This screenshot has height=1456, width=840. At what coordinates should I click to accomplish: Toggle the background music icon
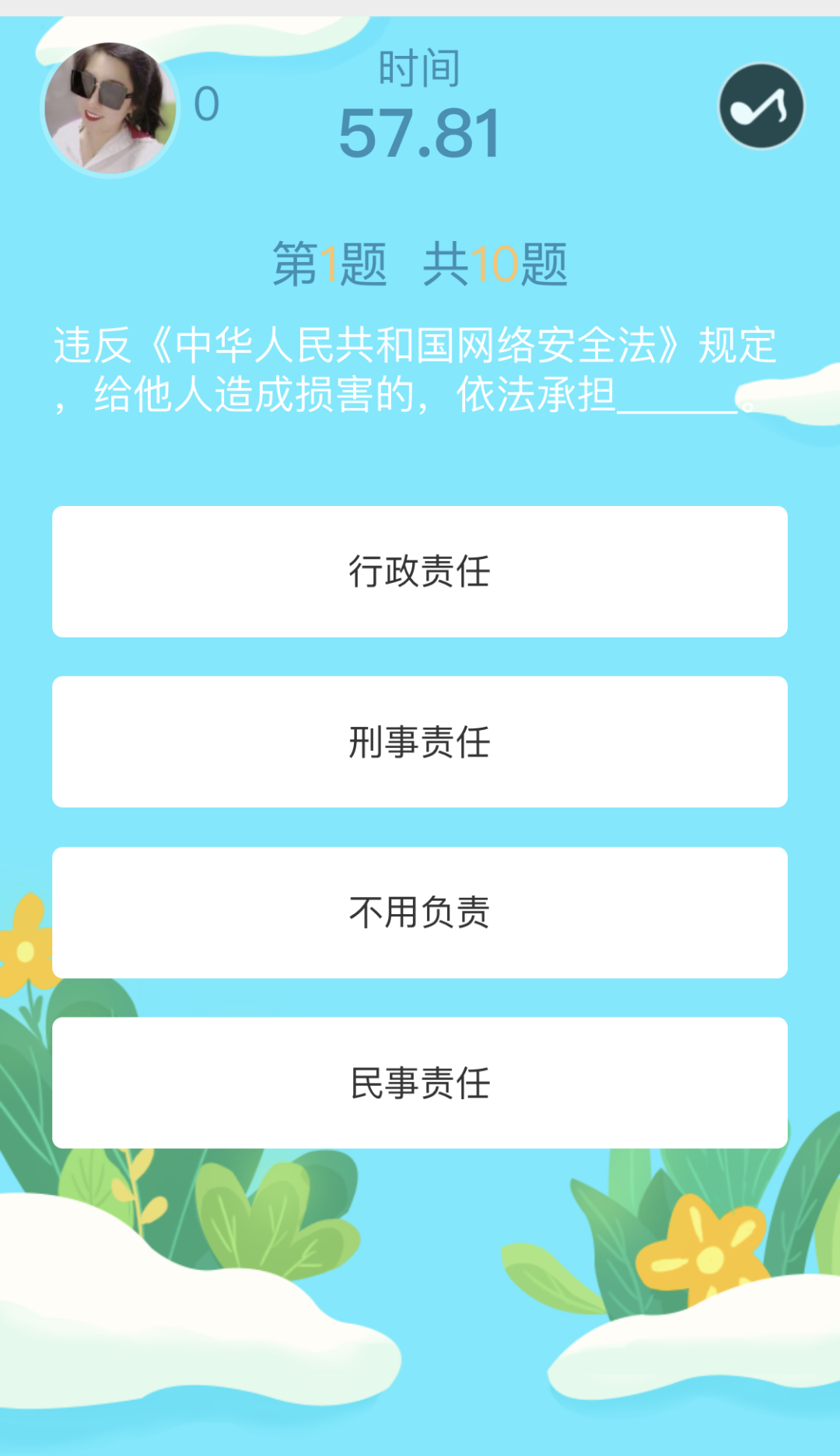[761, 106]
